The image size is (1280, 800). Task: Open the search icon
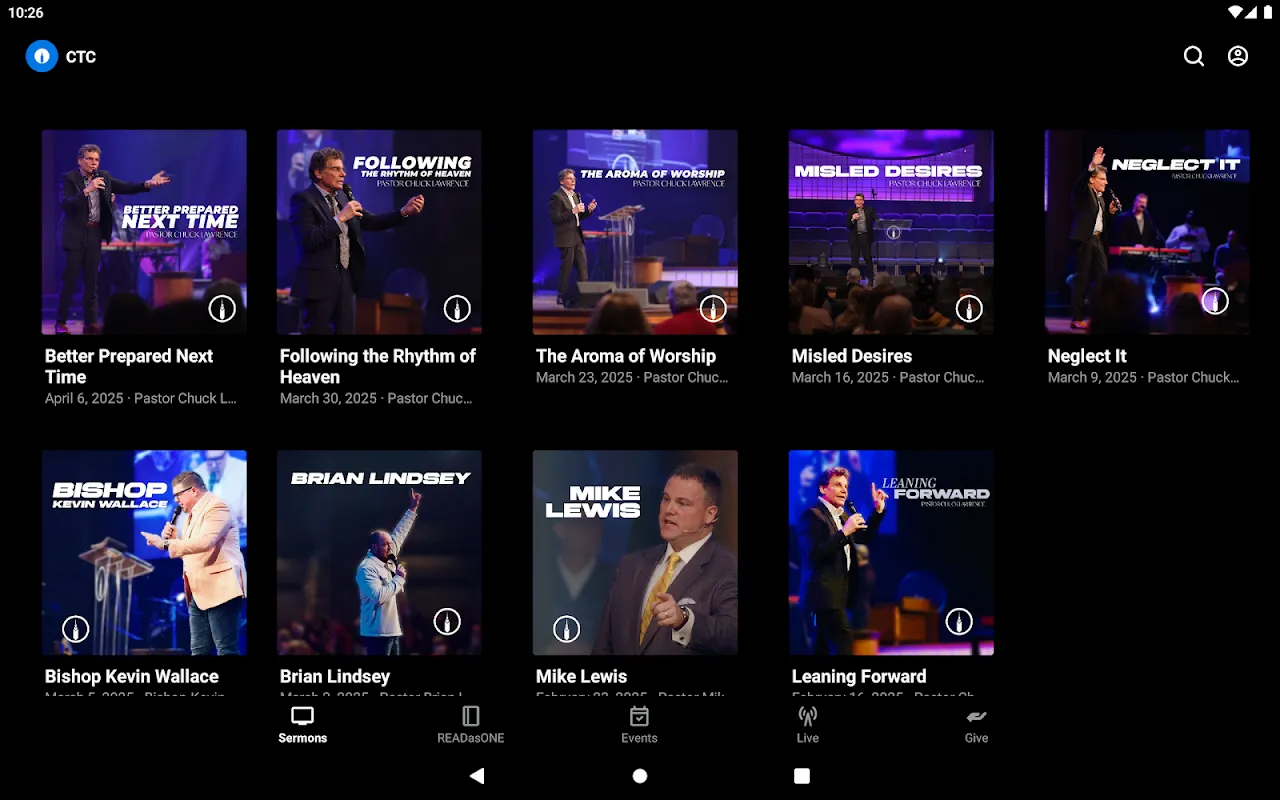[x=1194, y=56]
